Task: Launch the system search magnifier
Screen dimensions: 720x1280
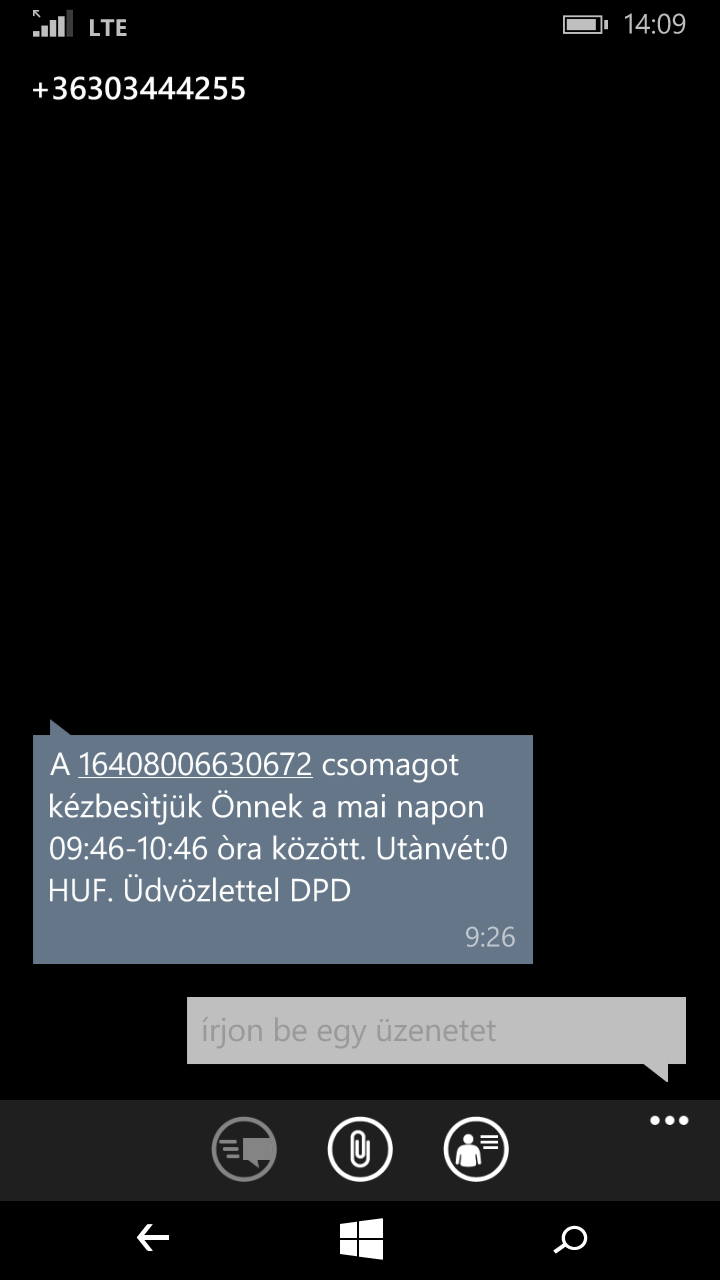Action: point(570,1240)
